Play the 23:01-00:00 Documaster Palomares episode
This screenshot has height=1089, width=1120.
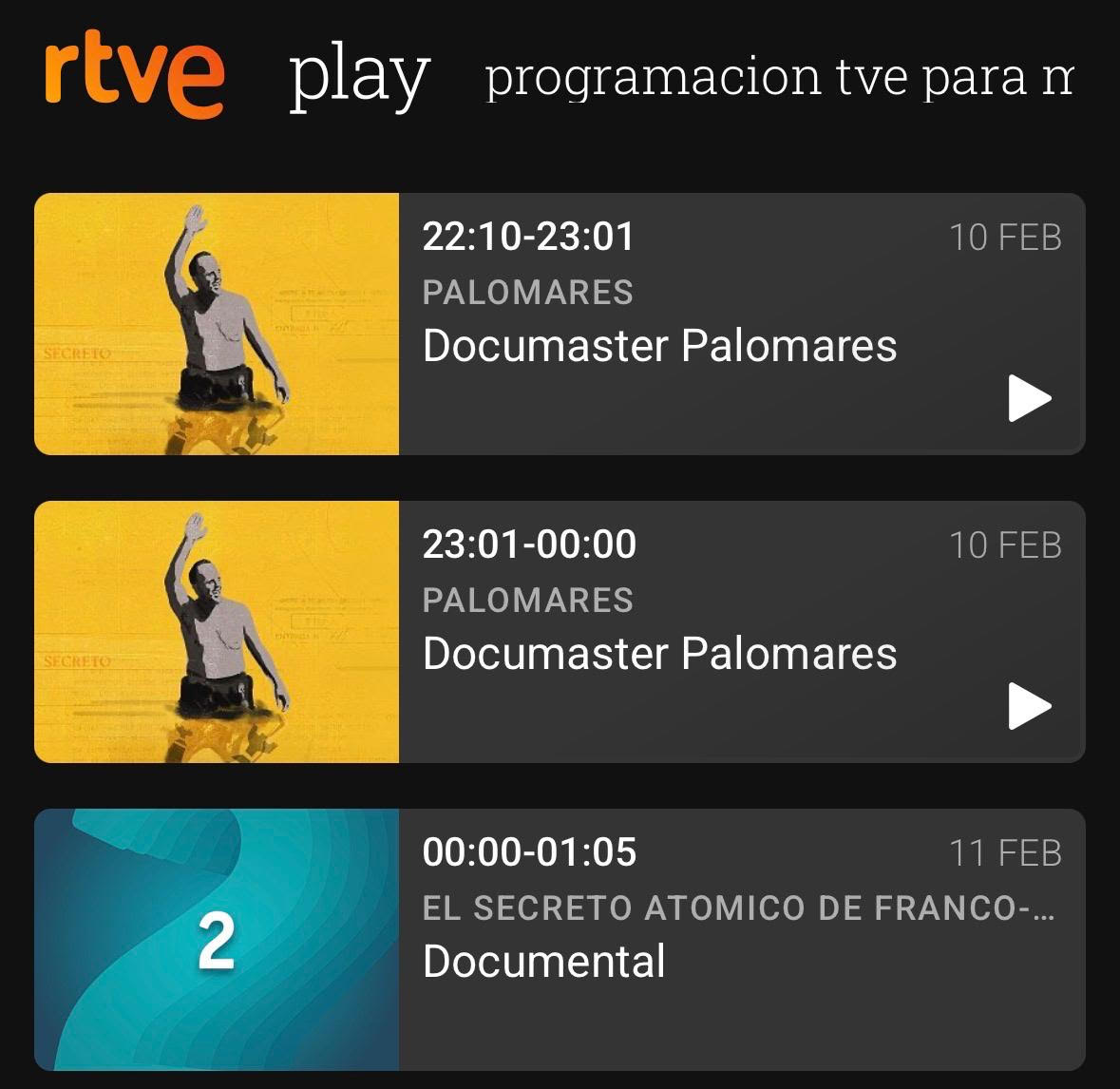[1029, 706]
